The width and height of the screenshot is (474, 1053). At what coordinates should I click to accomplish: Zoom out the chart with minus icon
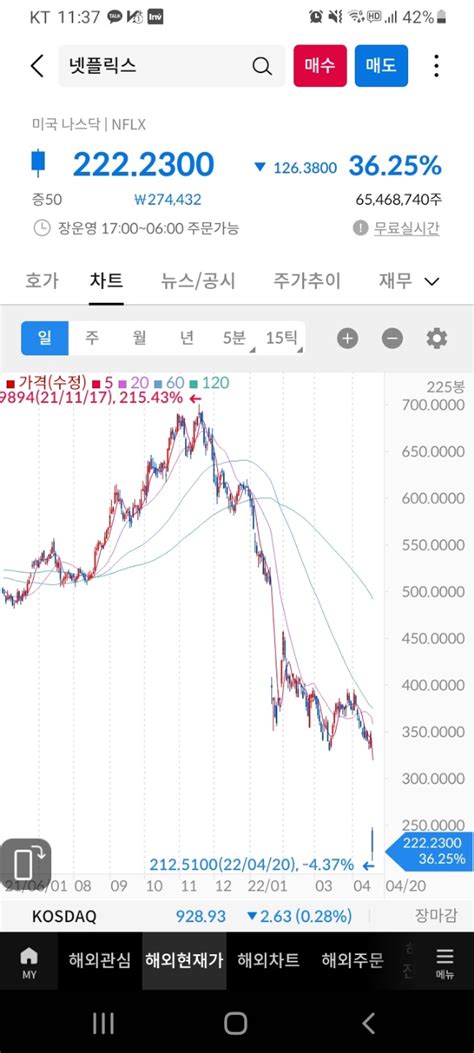pyautogui.click(x=392, y=338)
